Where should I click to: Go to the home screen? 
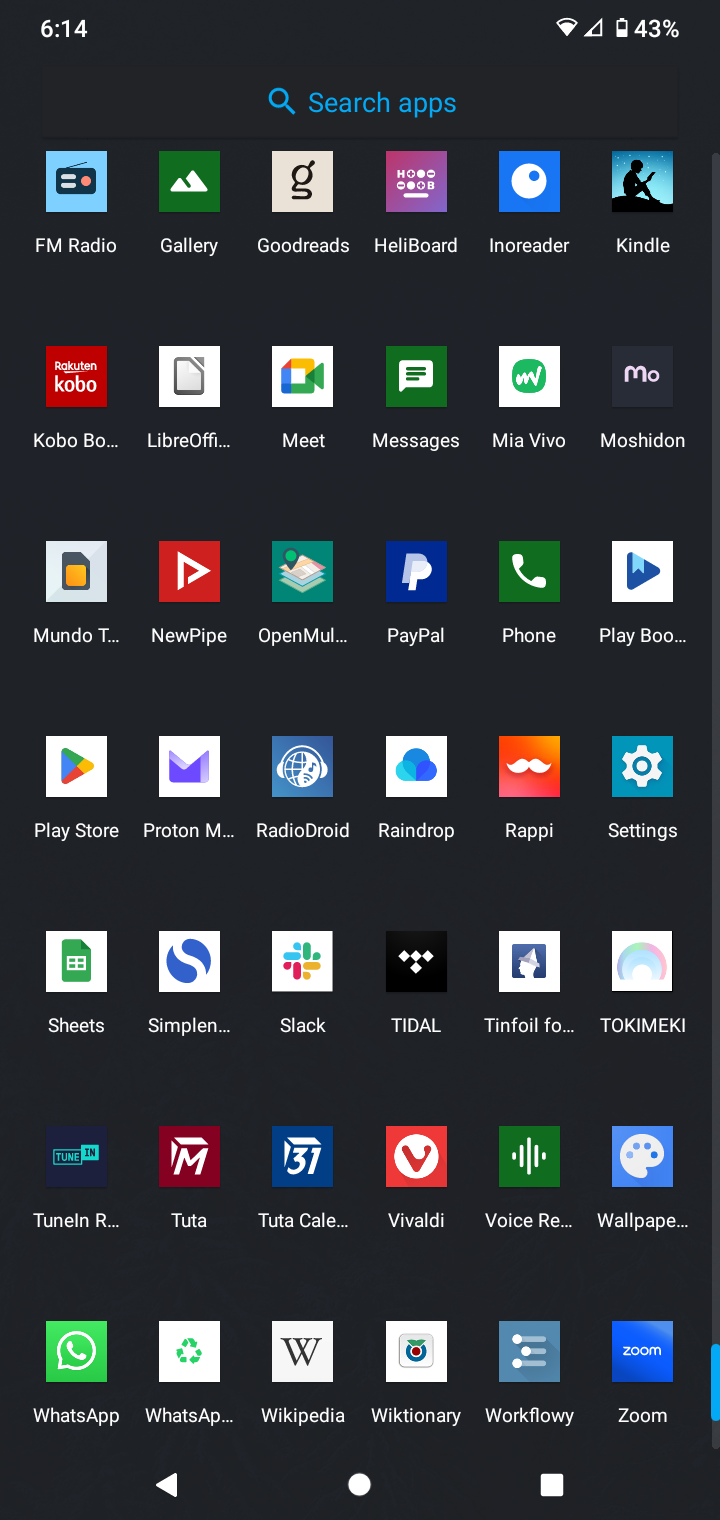click(x=360, y=1485)
